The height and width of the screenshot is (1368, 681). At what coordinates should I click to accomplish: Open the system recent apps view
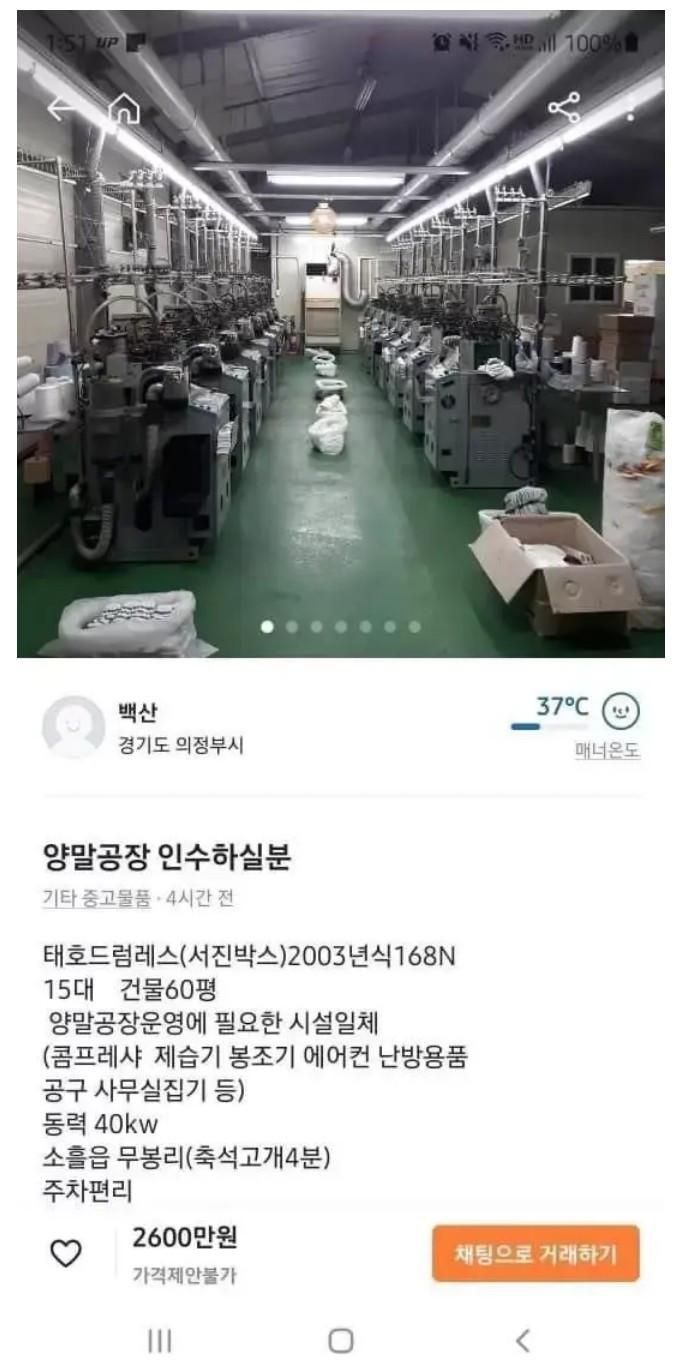click(159, 1340)
